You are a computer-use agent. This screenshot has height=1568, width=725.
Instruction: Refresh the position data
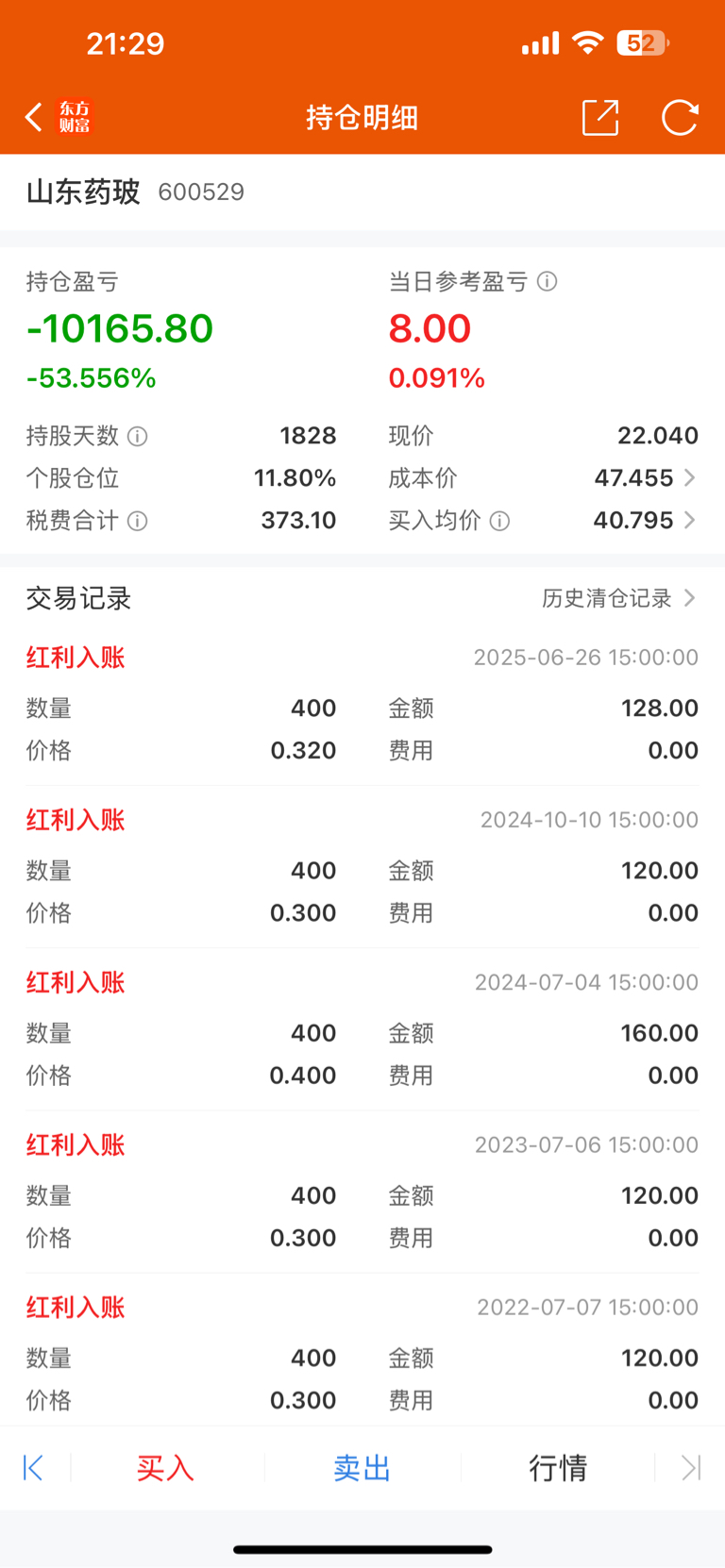[680, 118]
